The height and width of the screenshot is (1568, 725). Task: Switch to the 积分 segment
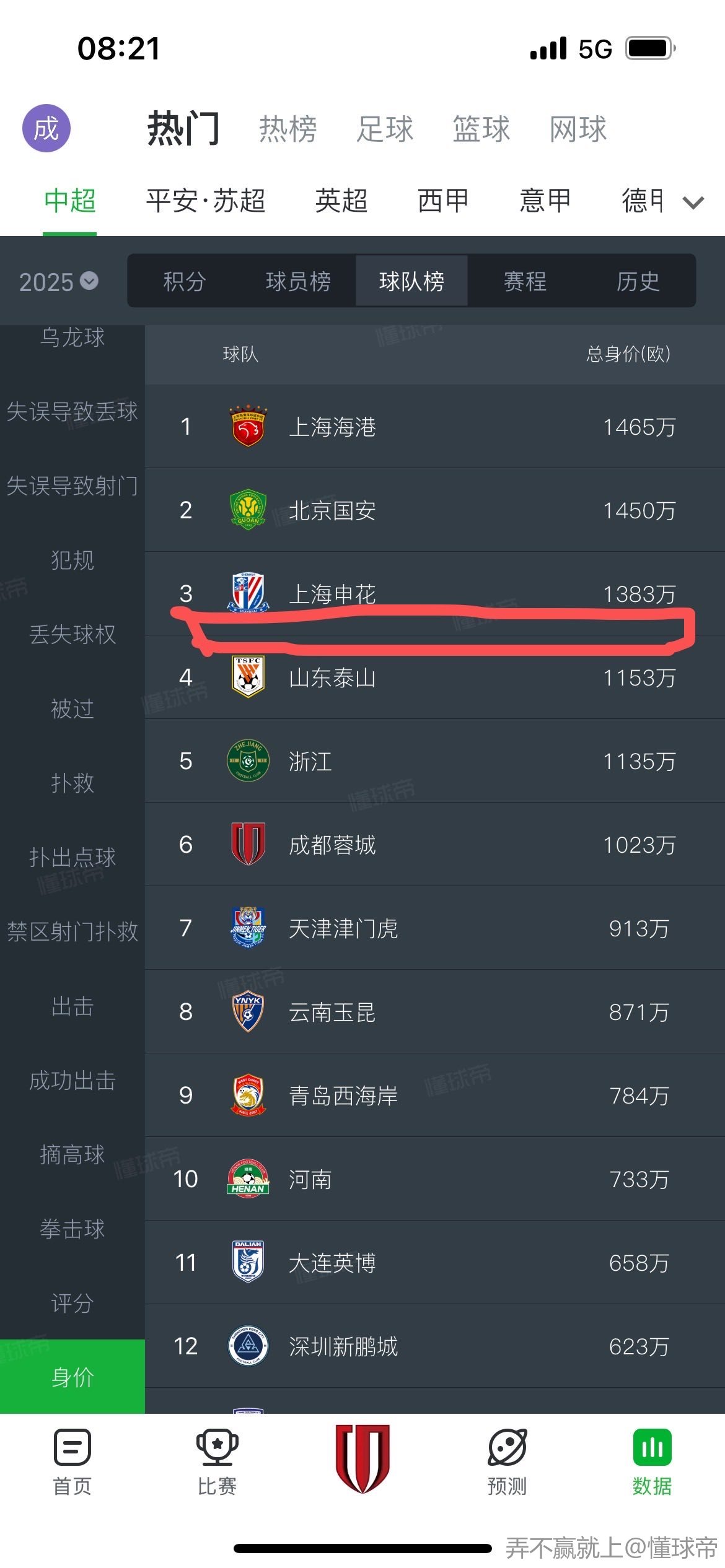[184, 282]
